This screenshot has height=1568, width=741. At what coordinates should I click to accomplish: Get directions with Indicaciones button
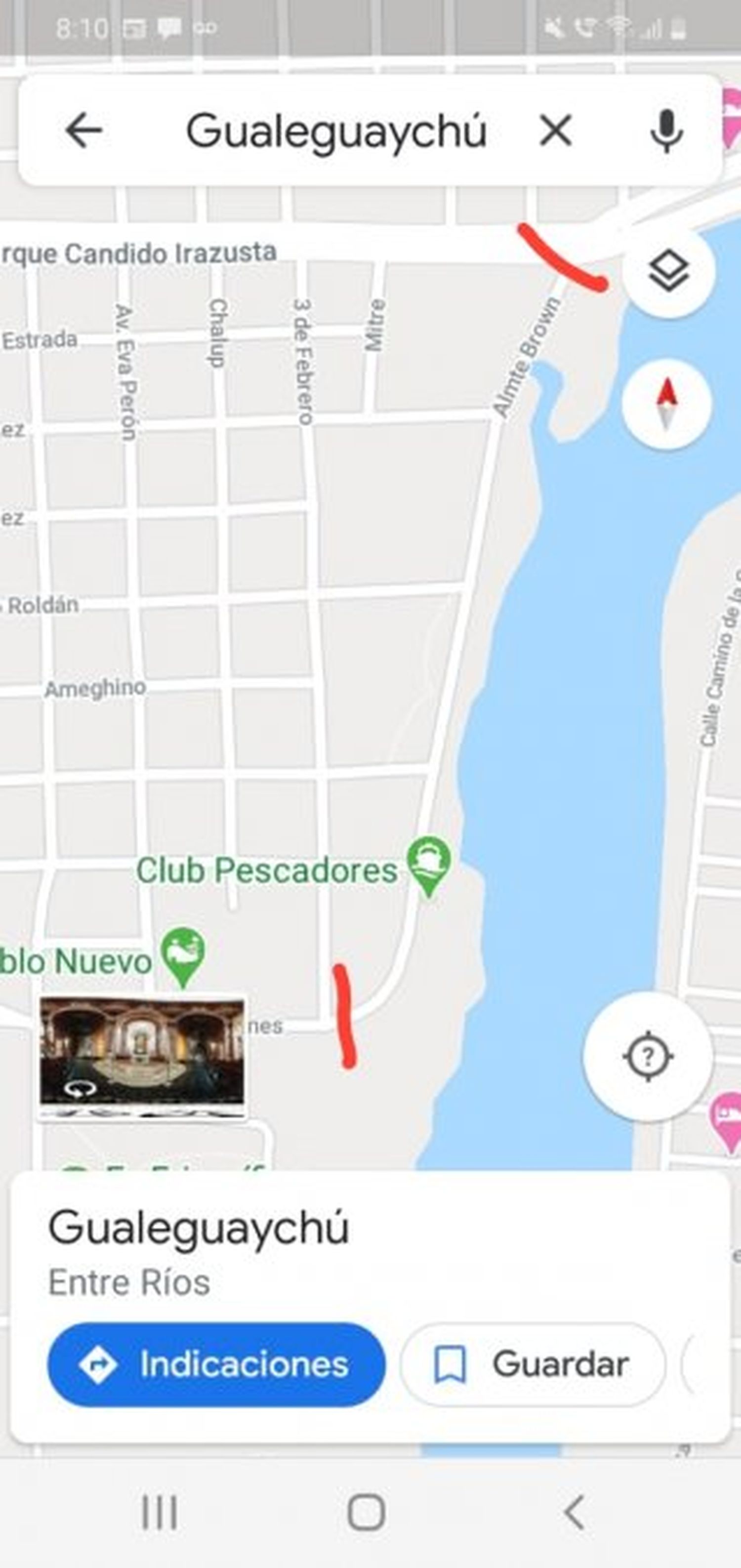tap(216, 1364)
